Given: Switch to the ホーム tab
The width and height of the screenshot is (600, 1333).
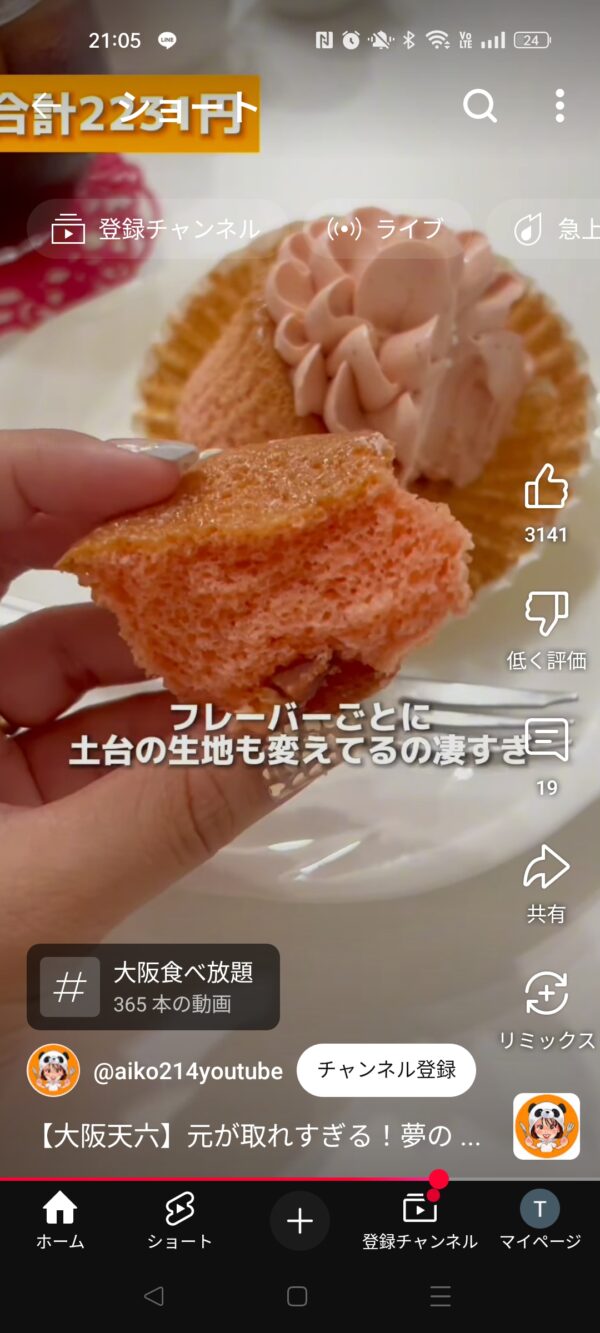Looking at the screenshot, I should point(60,1221).
